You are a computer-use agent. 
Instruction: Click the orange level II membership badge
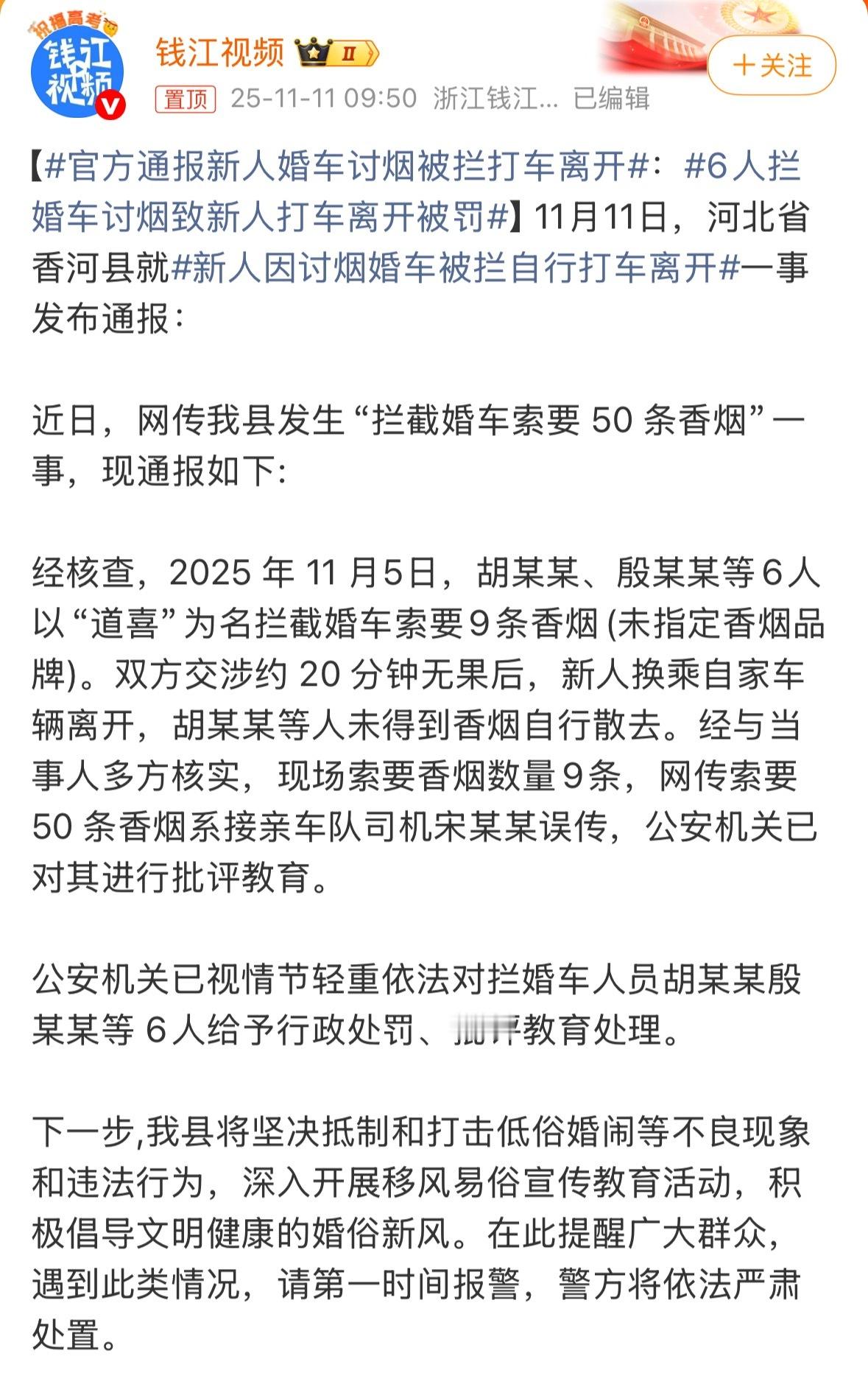pos(353,52)
